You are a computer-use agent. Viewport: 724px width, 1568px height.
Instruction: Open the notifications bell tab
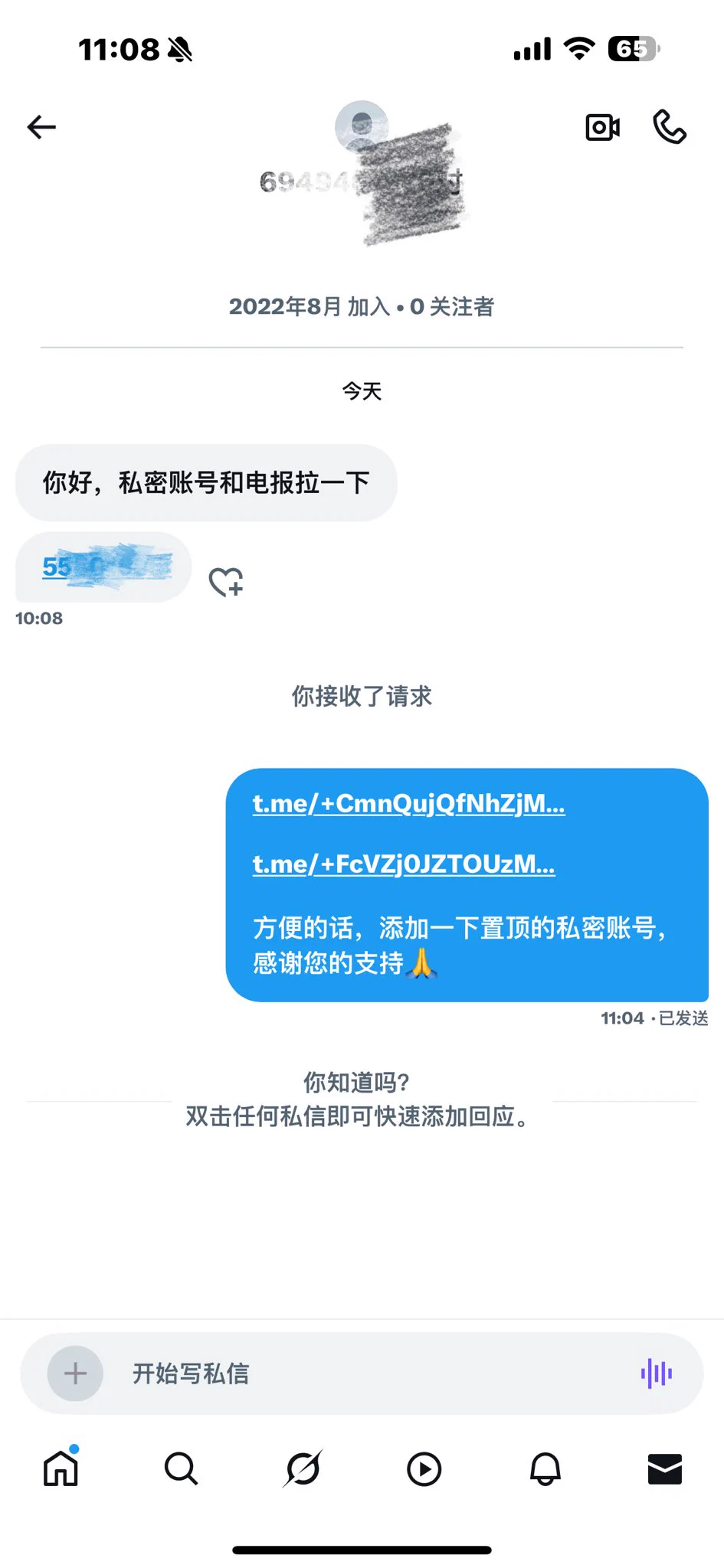point(545,1468)
